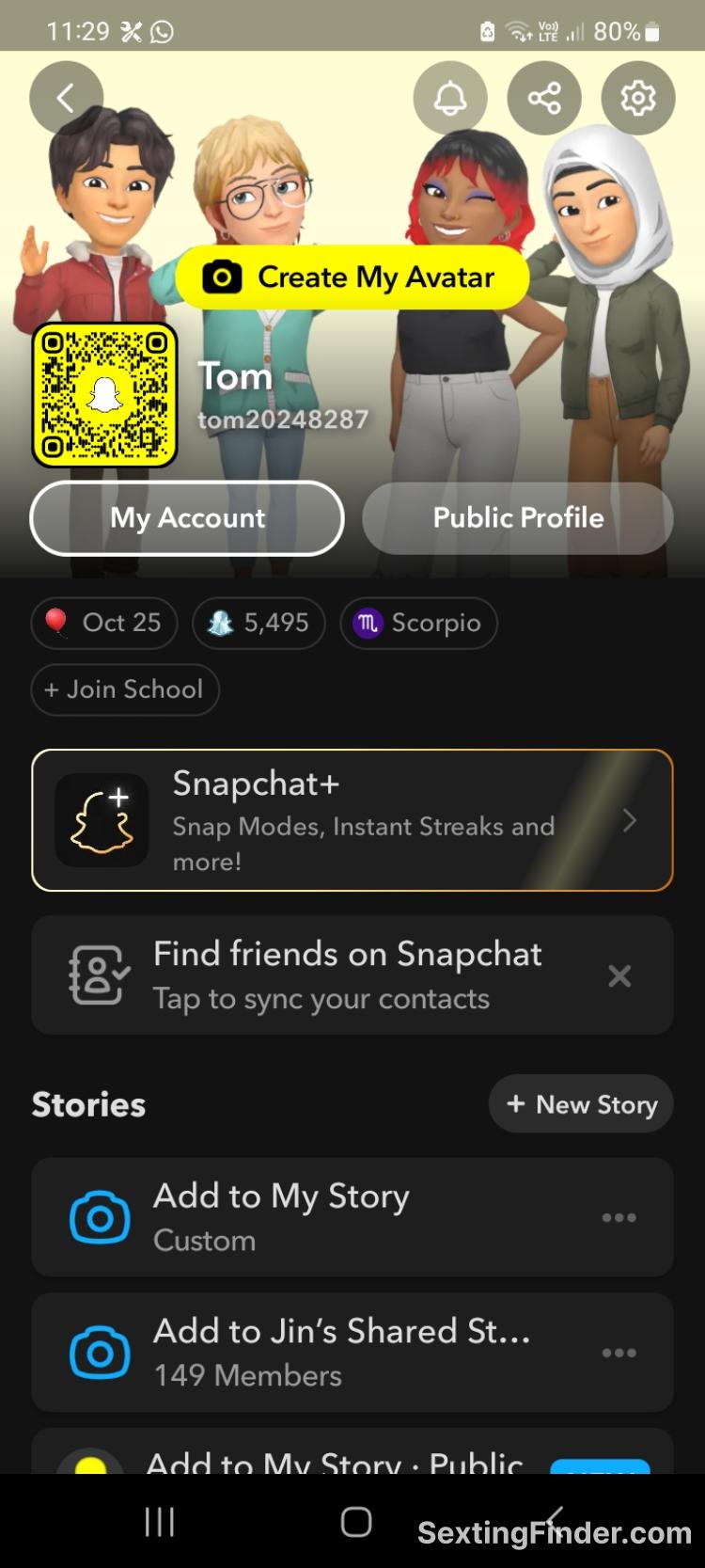
Task: Share profile via the share icon
Action: [544, 98]
